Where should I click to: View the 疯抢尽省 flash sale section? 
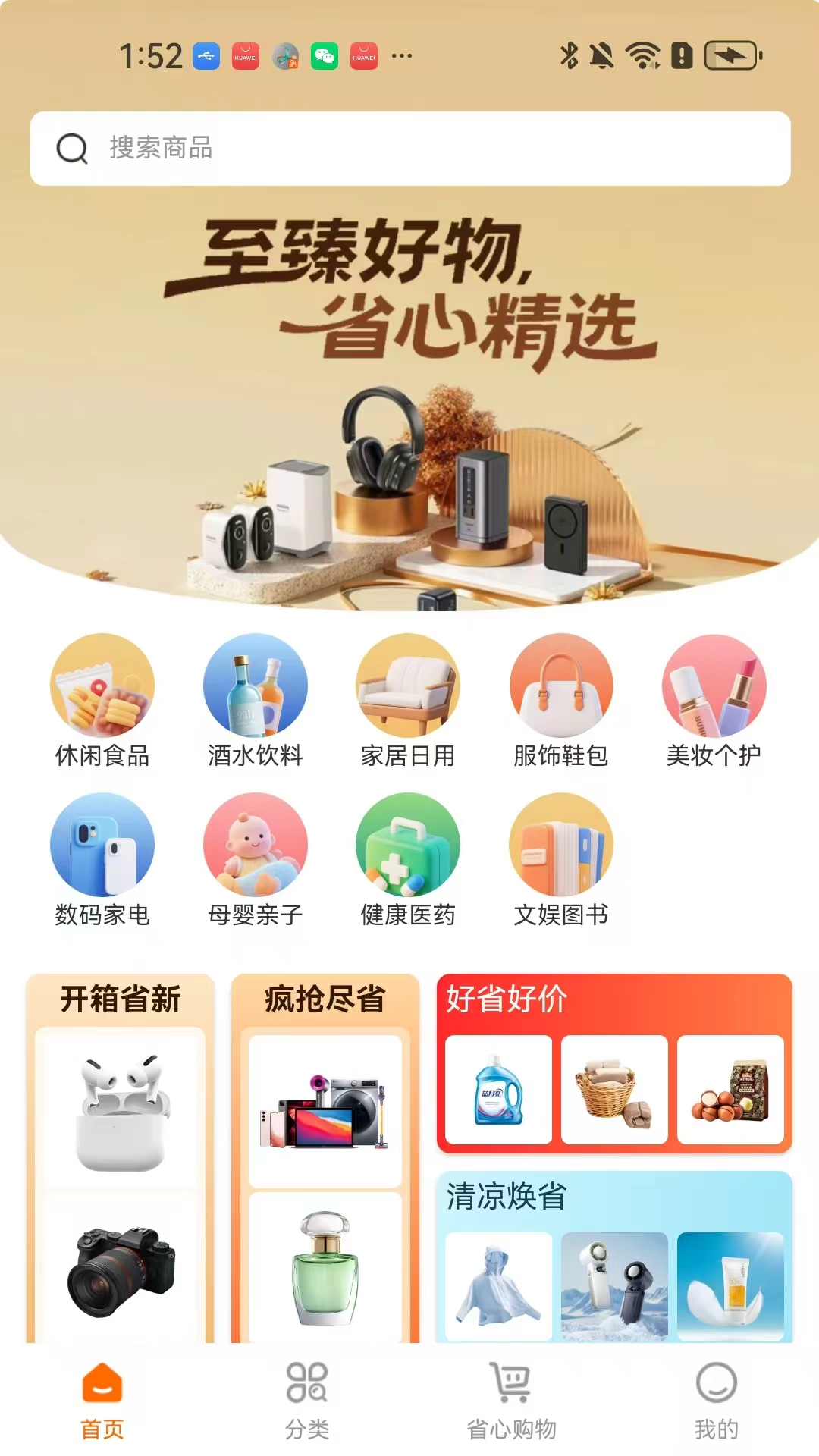[x=326, y=999]
